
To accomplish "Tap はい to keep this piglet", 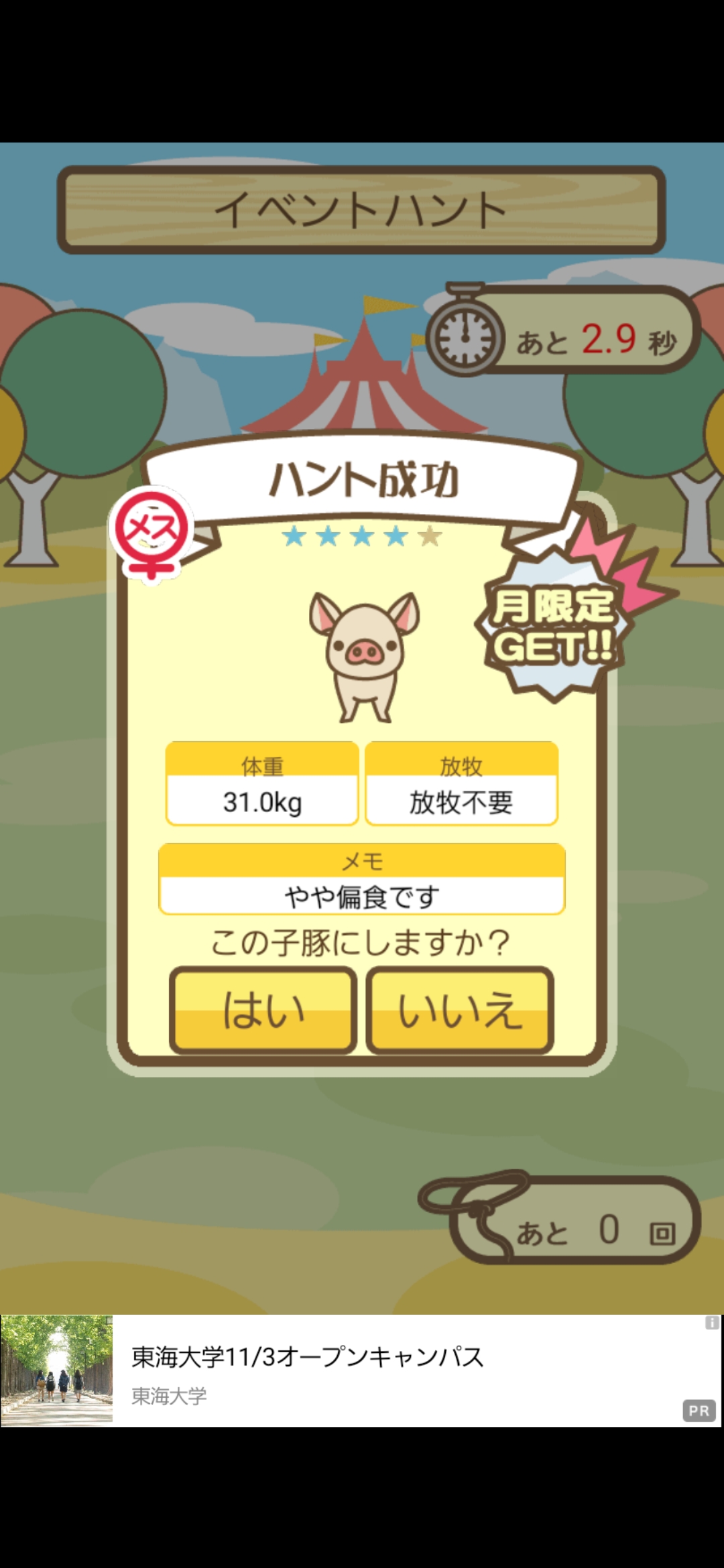I will tap(263, 1009).
